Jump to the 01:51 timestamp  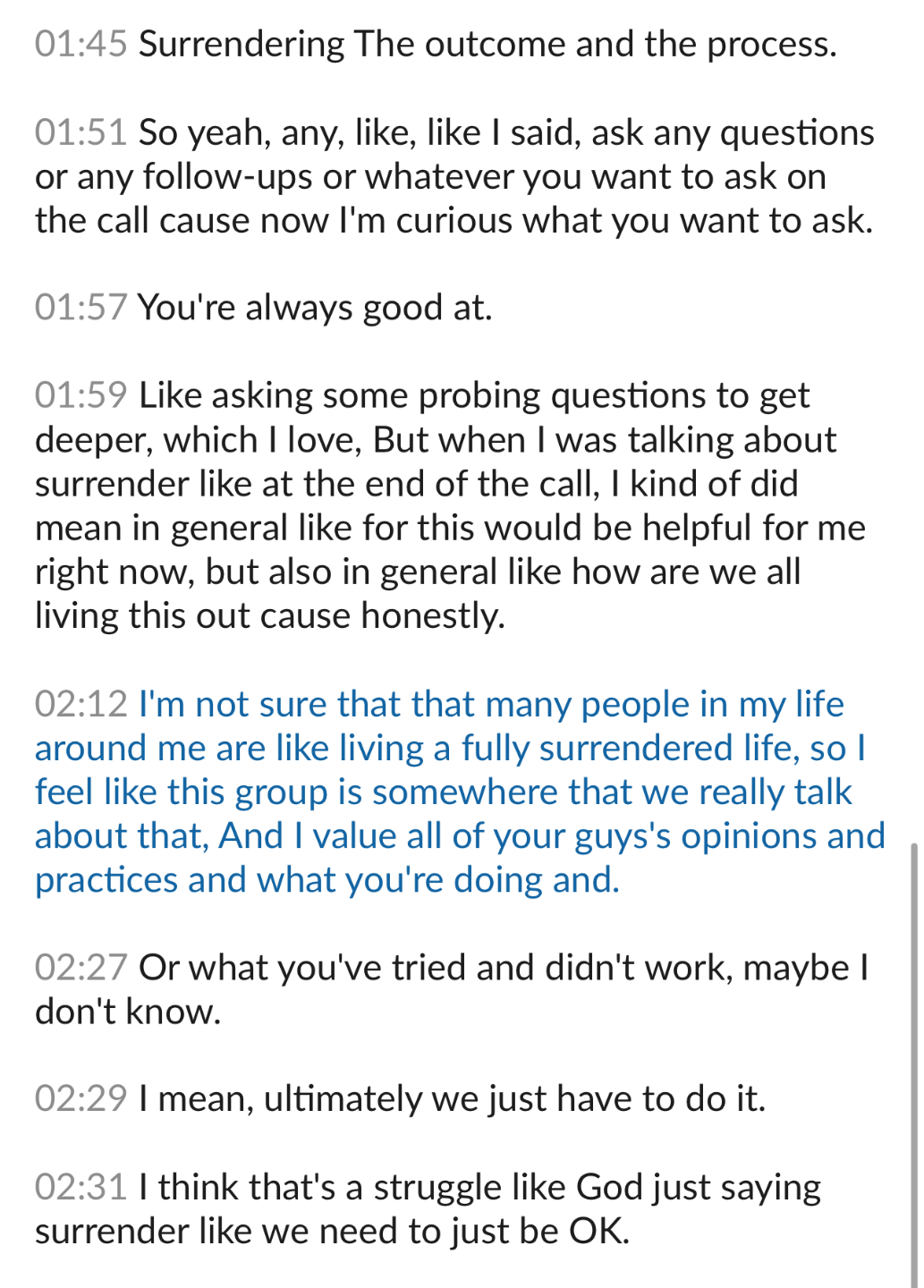point(81,132)
